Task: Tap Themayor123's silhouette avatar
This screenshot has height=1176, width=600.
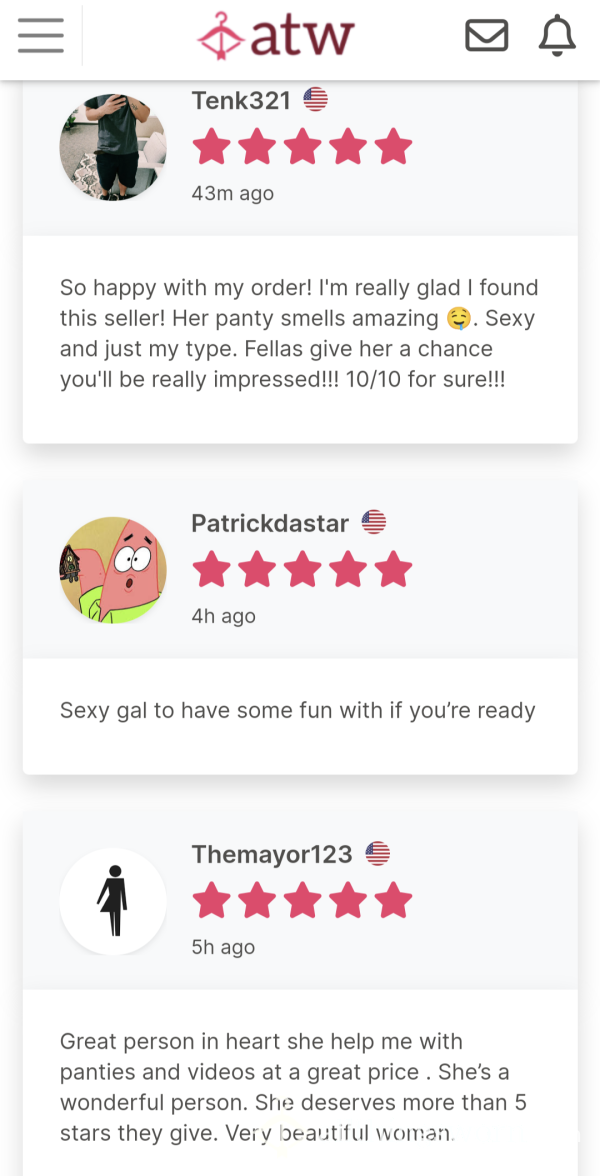Action: pyautogui.click(x=112, y=901)
